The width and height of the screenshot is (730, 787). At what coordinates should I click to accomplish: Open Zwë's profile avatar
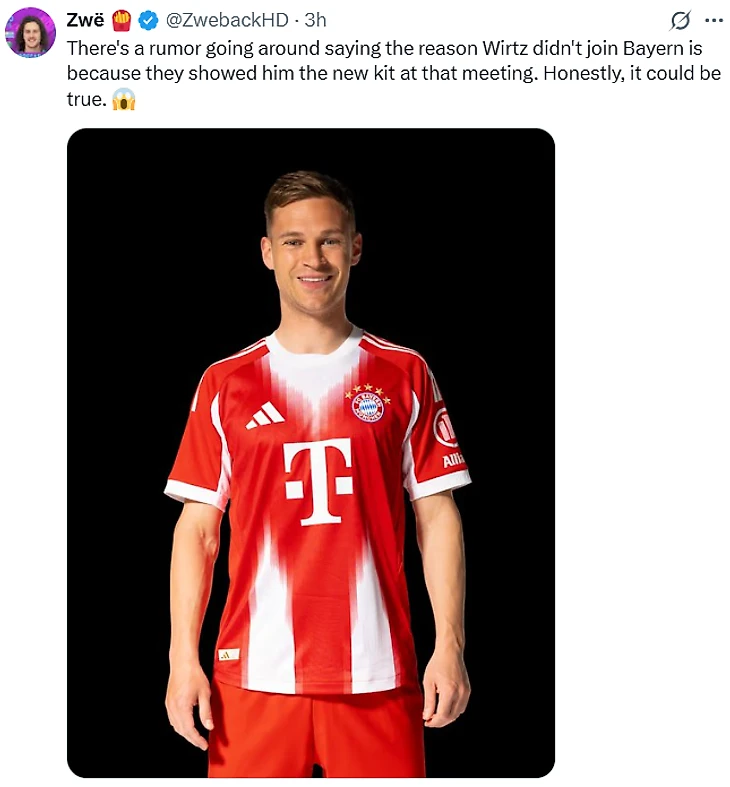(30, 33)
